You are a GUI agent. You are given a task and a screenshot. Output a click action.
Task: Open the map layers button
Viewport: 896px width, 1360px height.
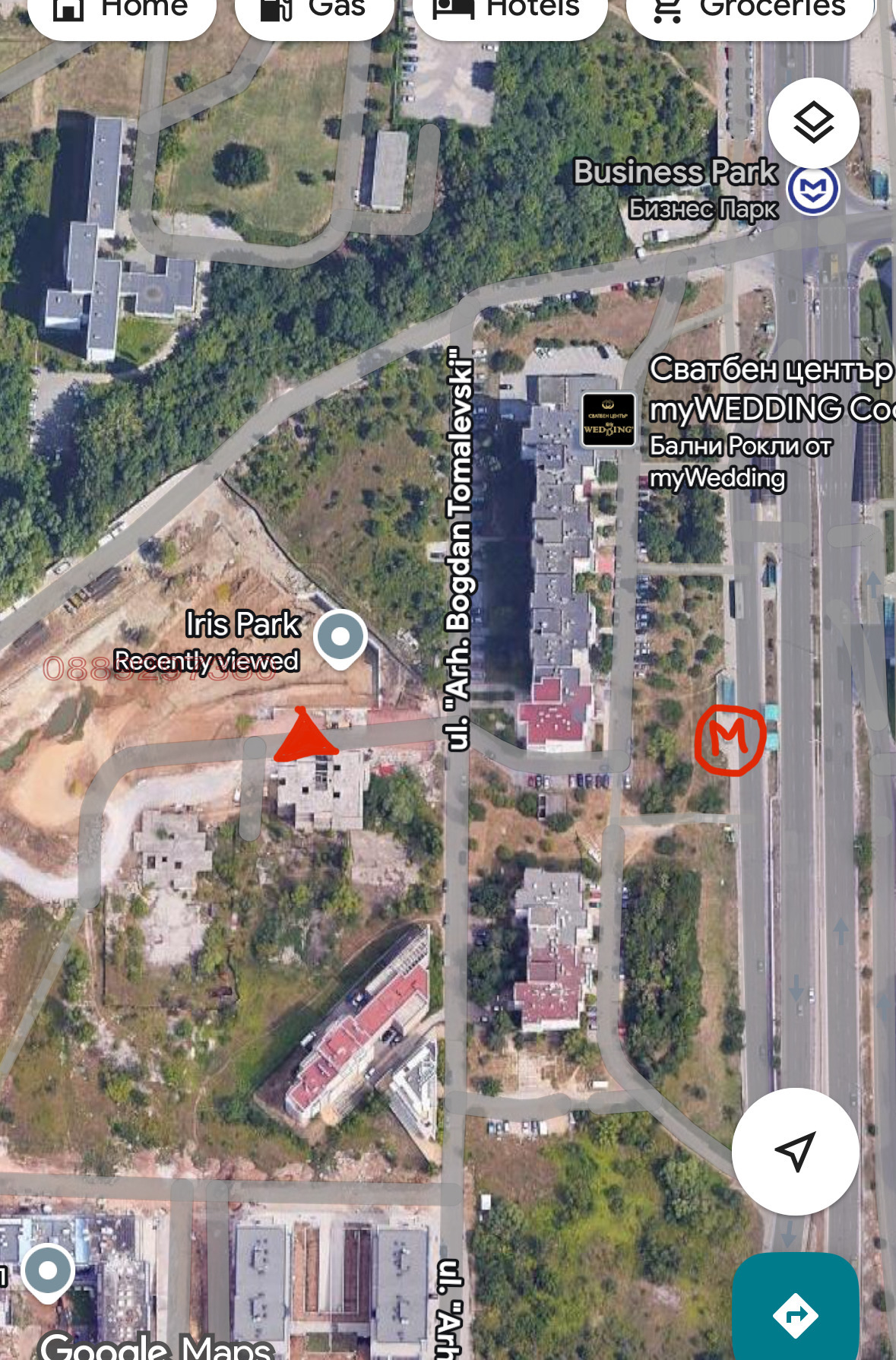click(x=813, y=122)
